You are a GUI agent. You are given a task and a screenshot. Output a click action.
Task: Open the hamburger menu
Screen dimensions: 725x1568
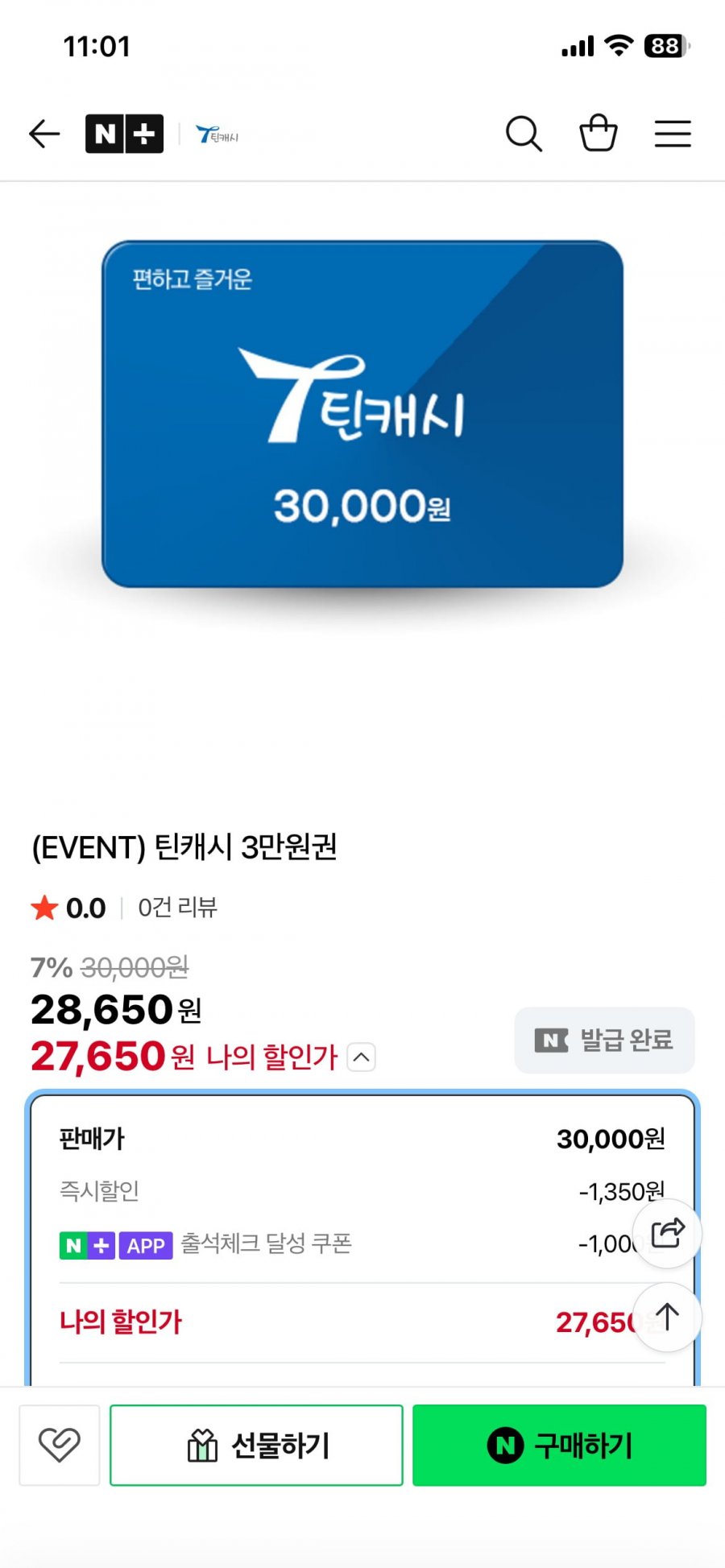coord(673,134)
